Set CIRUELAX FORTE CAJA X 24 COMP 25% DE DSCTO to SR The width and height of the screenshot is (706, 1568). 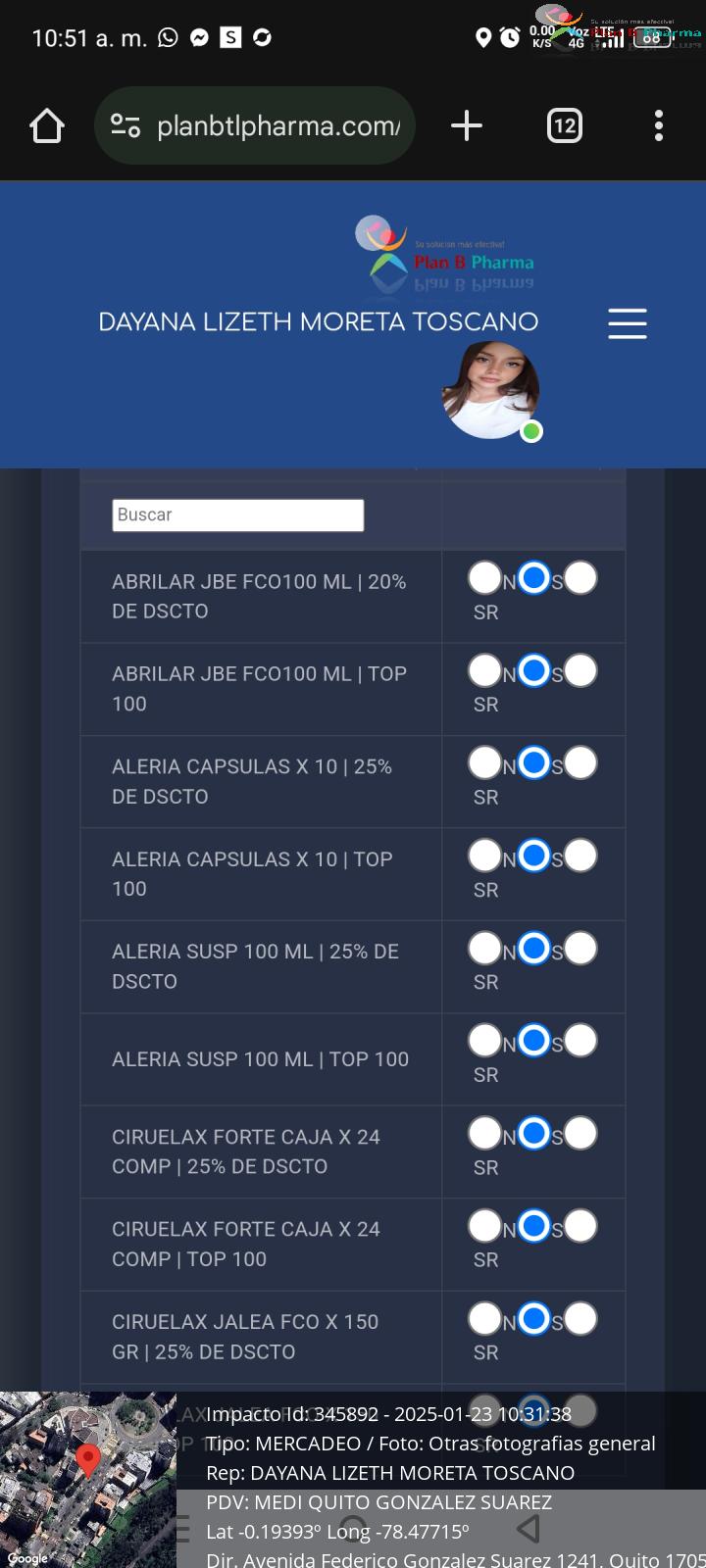pyautogui.click(x=580, y=1134)
